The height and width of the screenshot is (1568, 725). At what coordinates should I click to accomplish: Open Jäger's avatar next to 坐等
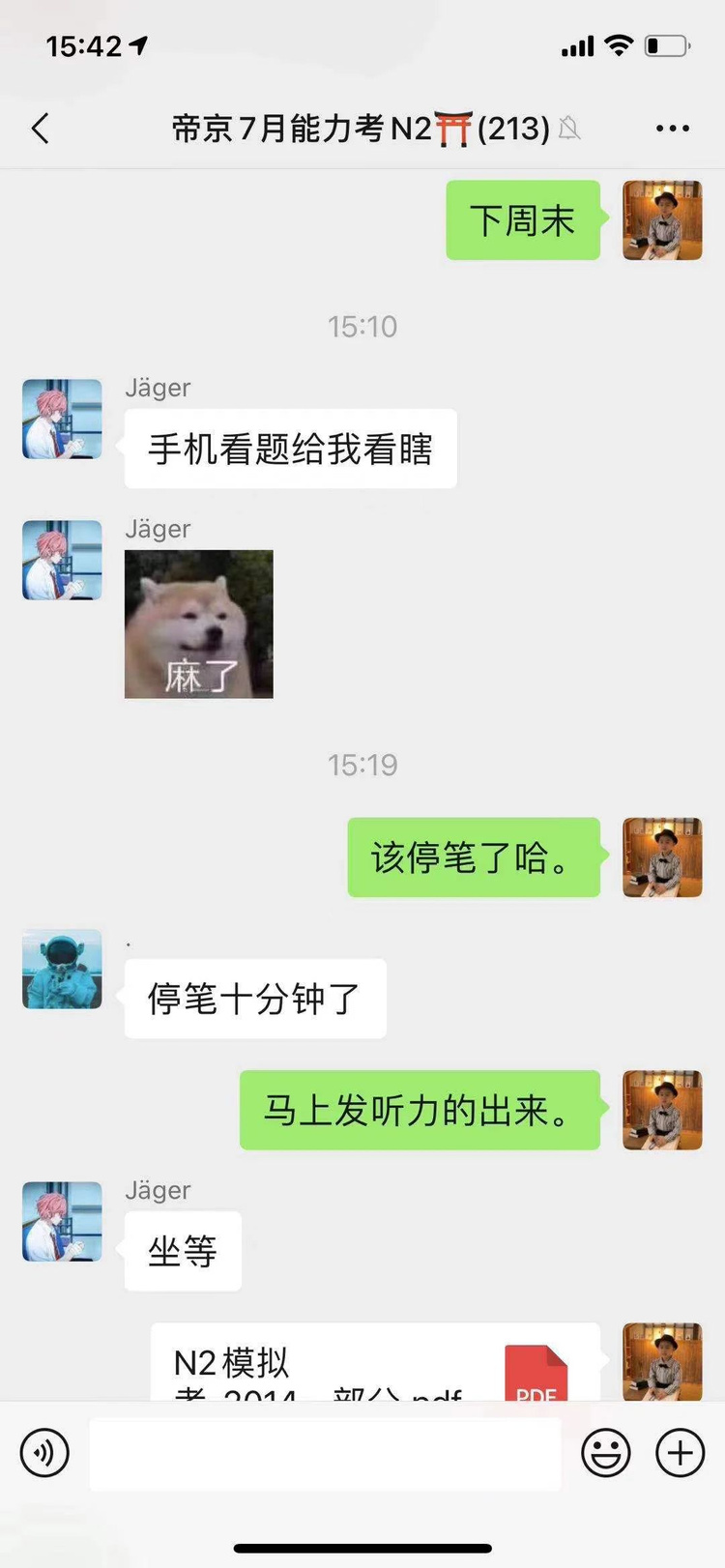pos(62,1221)
